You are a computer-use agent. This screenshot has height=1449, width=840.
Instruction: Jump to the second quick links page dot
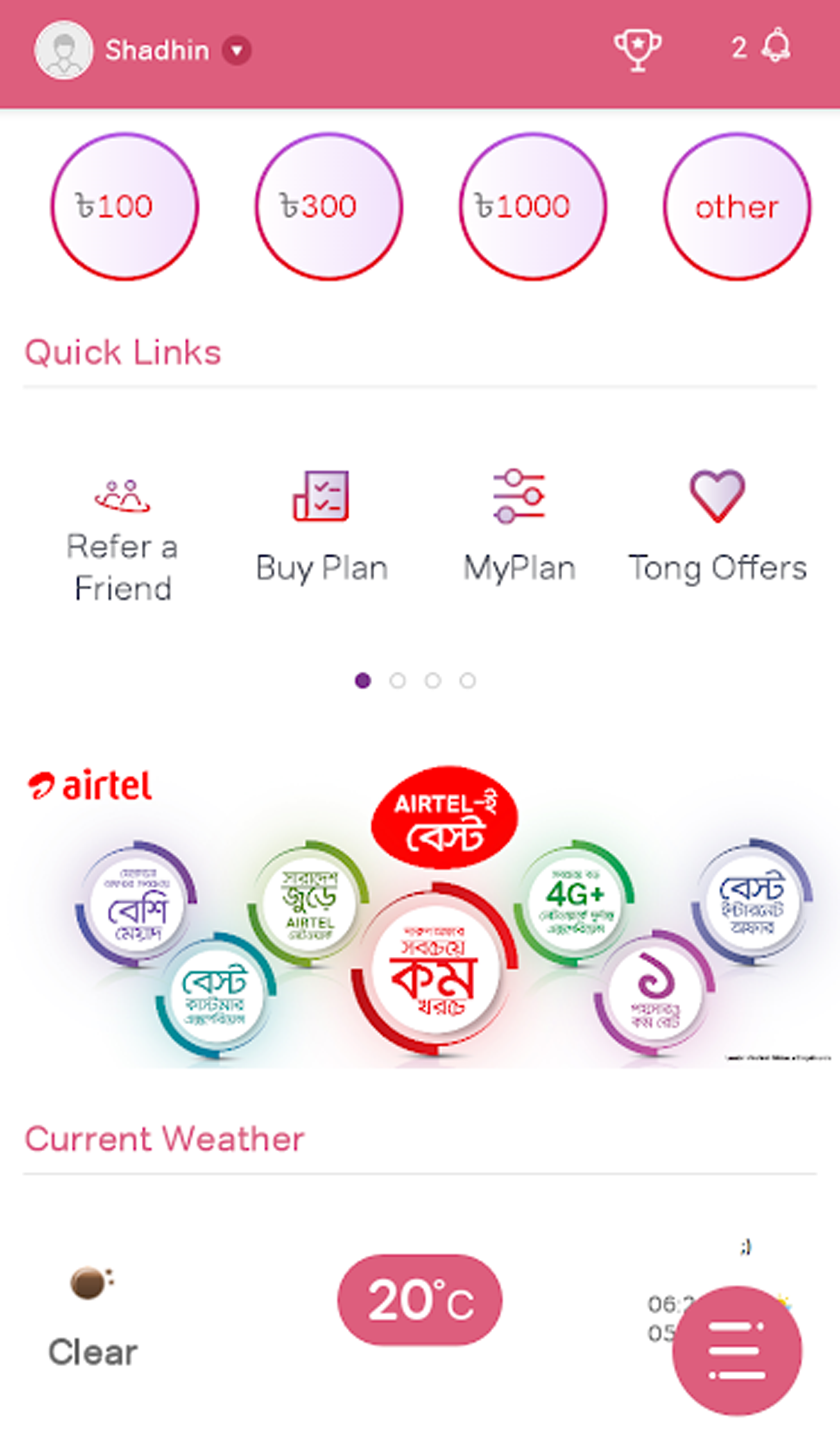tap(397, 681)
